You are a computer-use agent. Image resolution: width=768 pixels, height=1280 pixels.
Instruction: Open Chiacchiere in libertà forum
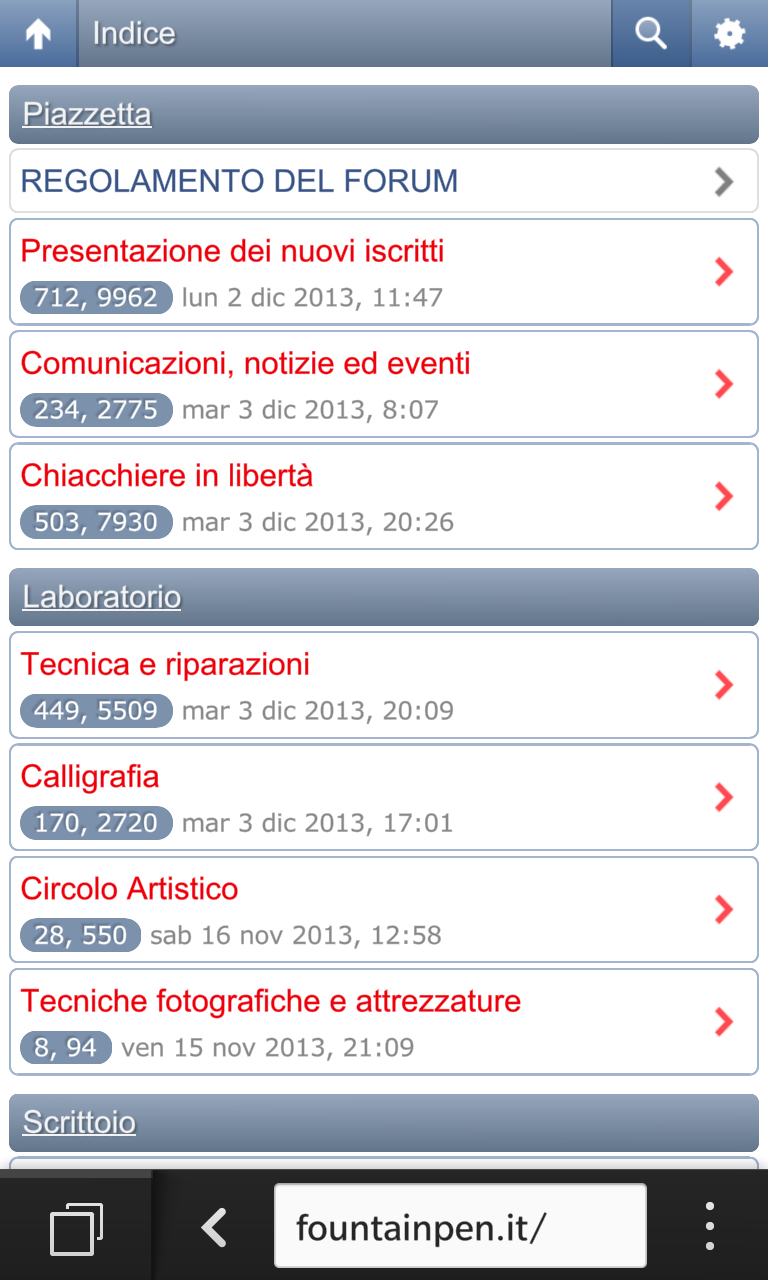pos(167,476)
